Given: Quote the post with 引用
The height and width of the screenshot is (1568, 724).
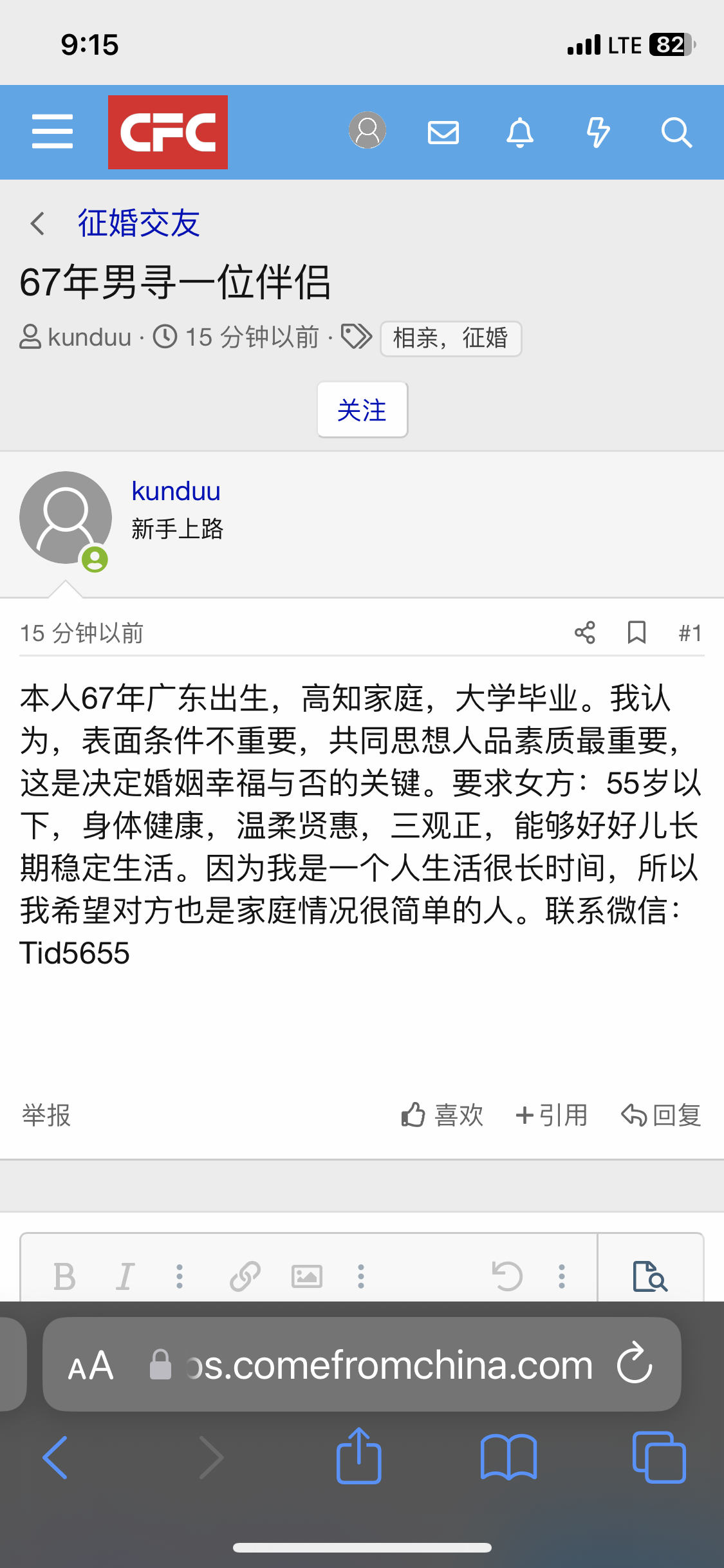Looking at the screenshot, I should click(552, 1115).
